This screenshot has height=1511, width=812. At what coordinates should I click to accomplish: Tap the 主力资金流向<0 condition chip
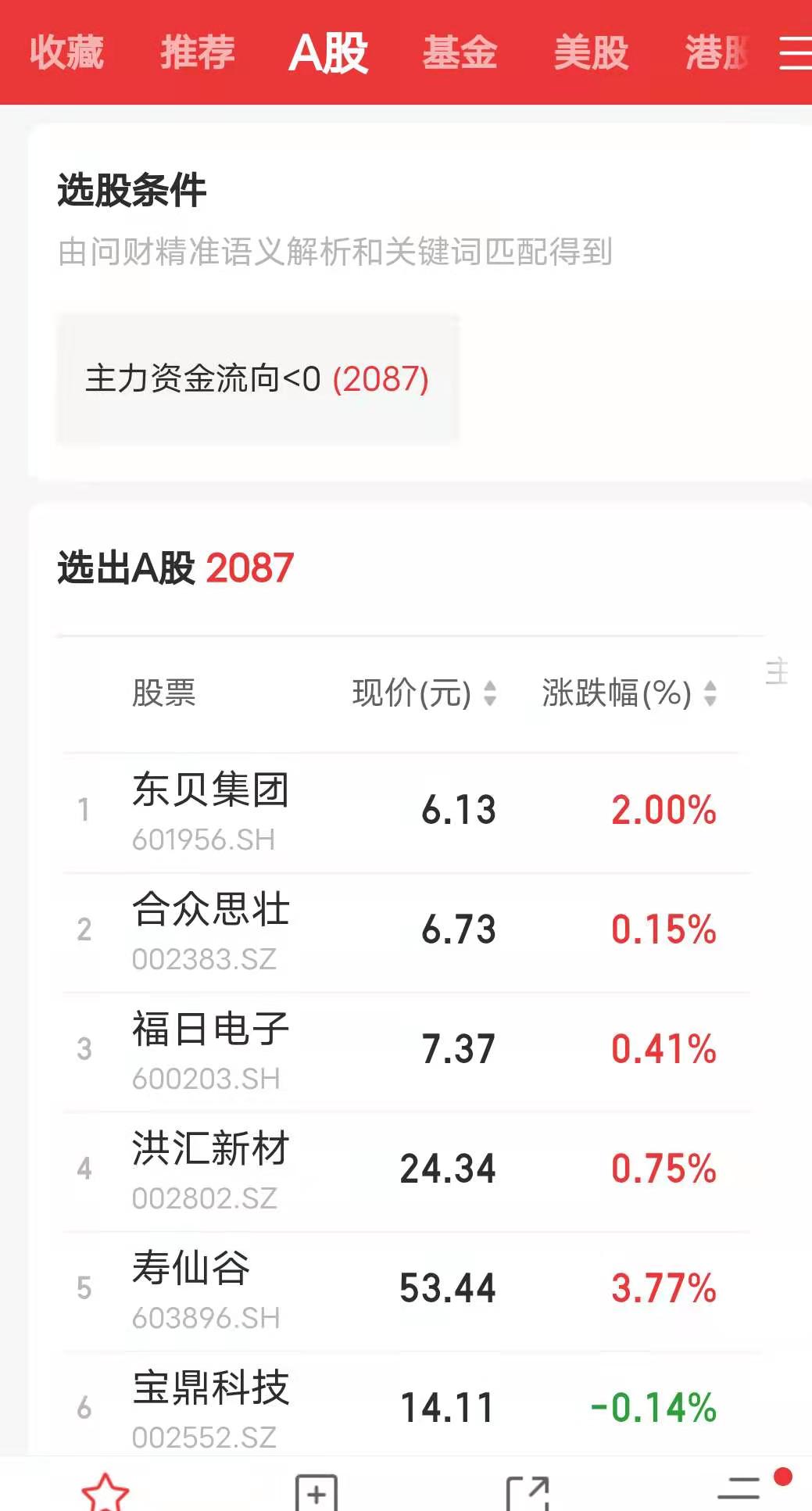pyautogui.click(x=257, y=380)
